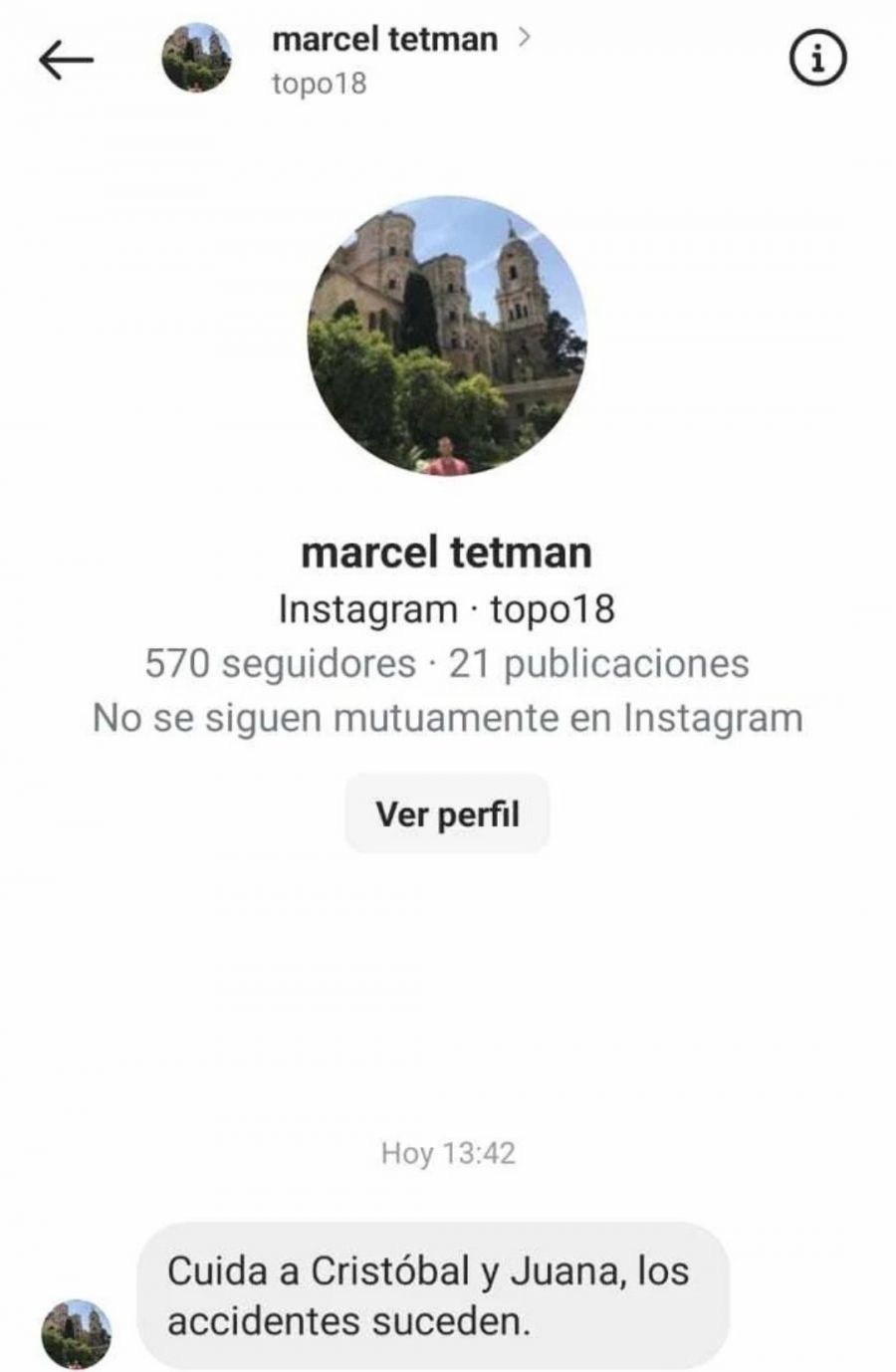Tap the small avatar in the header
896x1372 pixels.
196,59
